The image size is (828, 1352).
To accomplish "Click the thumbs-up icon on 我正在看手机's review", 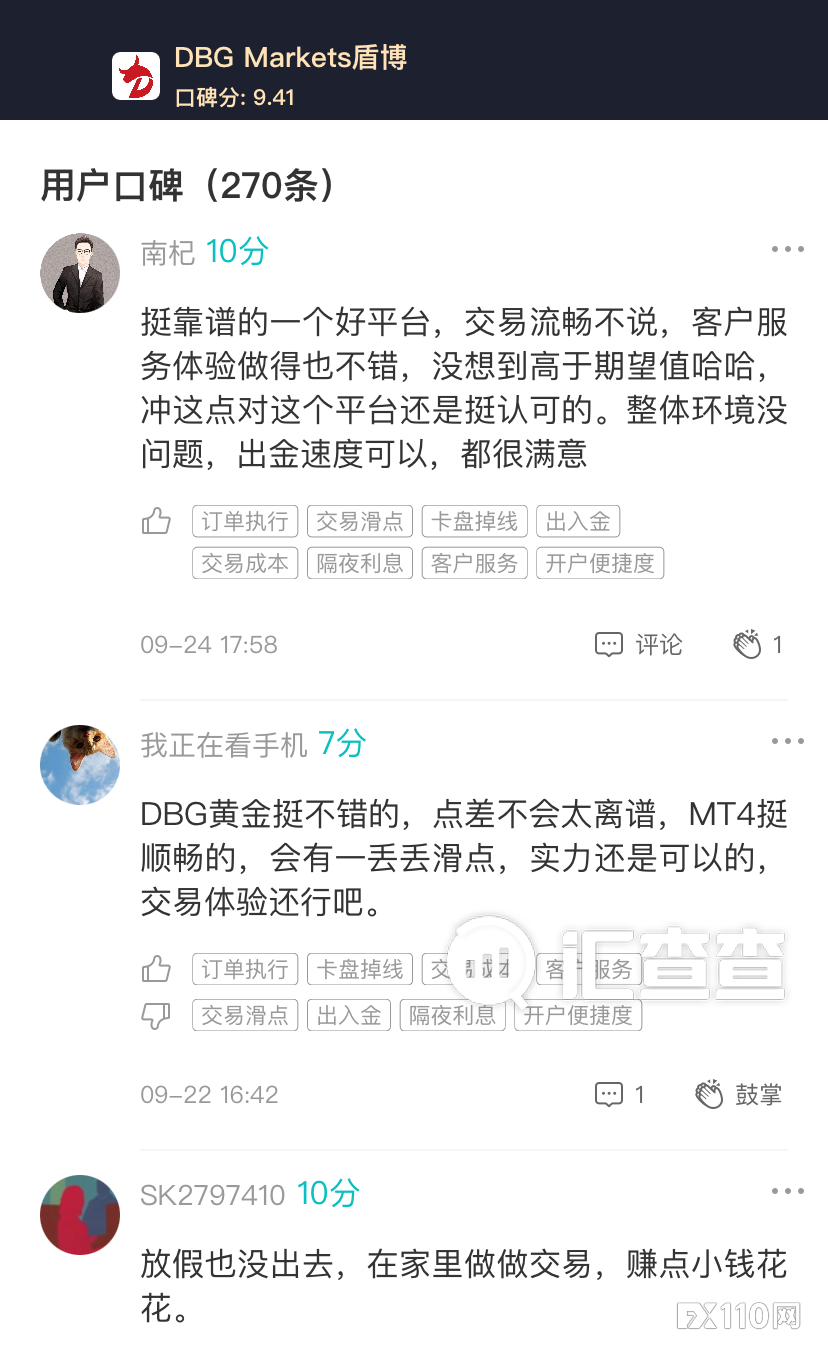I will [x=156, y=968].
